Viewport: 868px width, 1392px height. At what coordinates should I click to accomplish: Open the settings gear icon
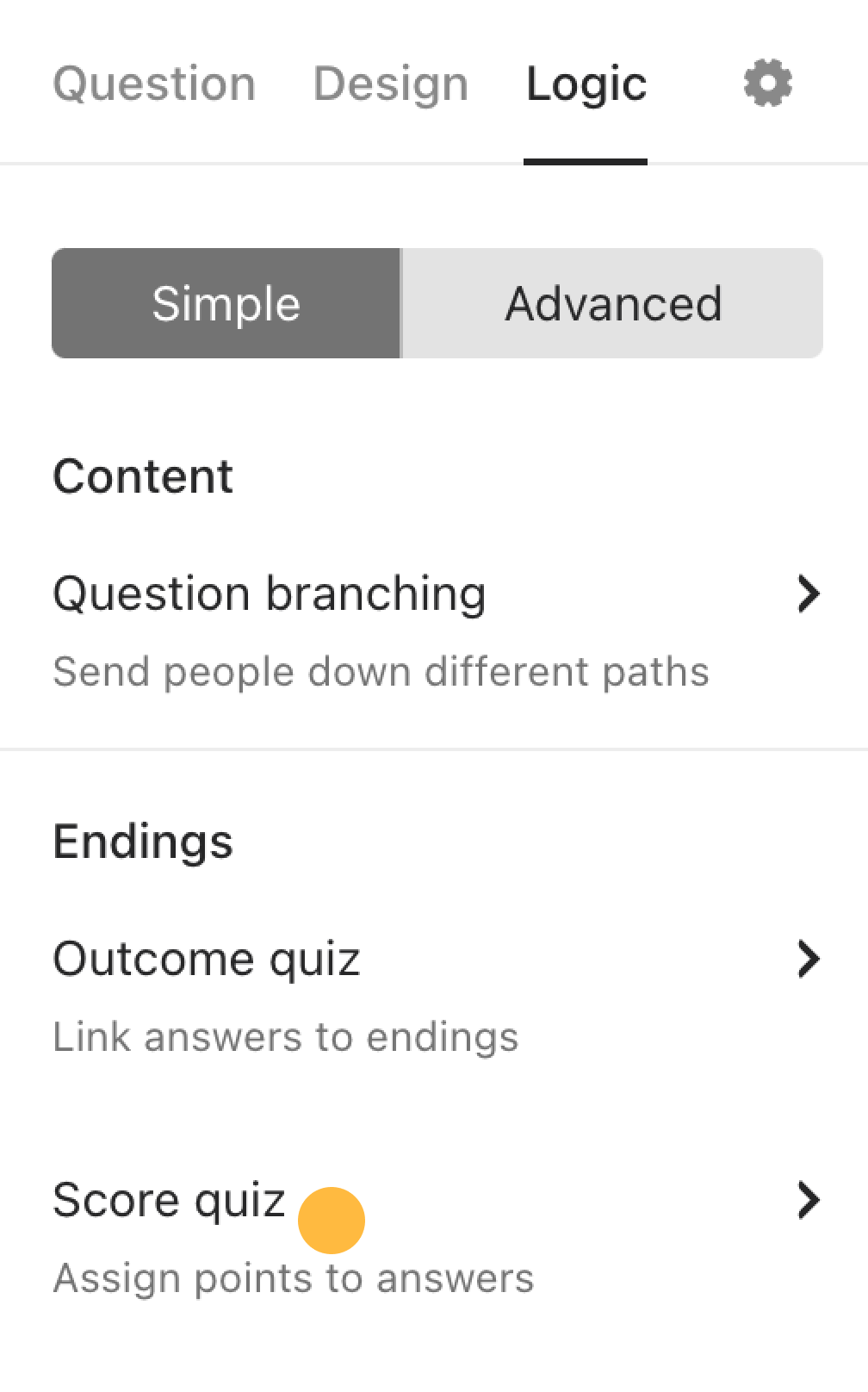(x=767, y=84)
